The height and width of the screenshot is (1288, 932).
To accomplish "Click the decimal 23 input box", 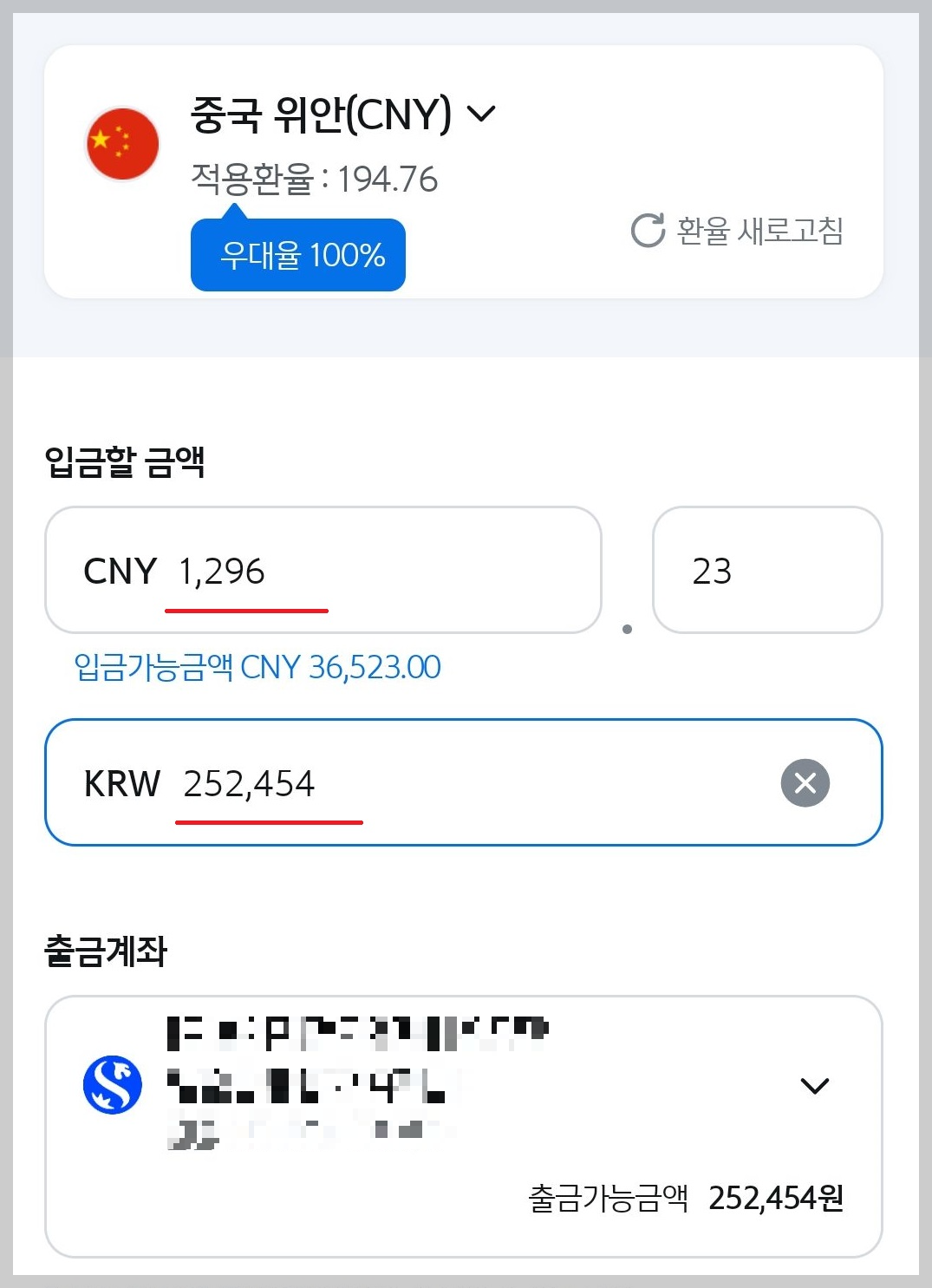I will pyautogui.click(x=767, y=572).
